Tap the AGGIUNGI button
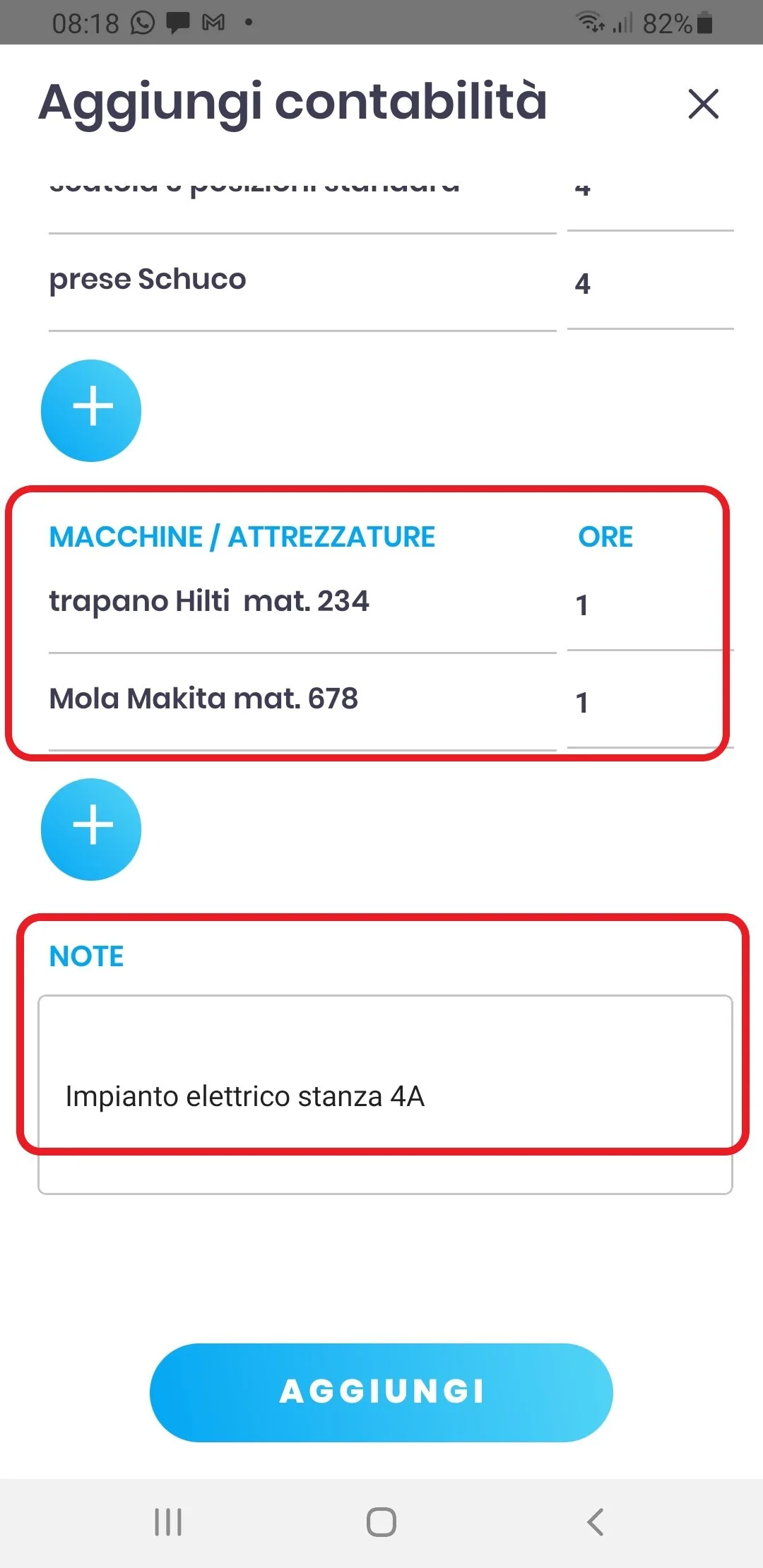The width and height of the screenshot is (763, 1568). [x=381, y=1392]
